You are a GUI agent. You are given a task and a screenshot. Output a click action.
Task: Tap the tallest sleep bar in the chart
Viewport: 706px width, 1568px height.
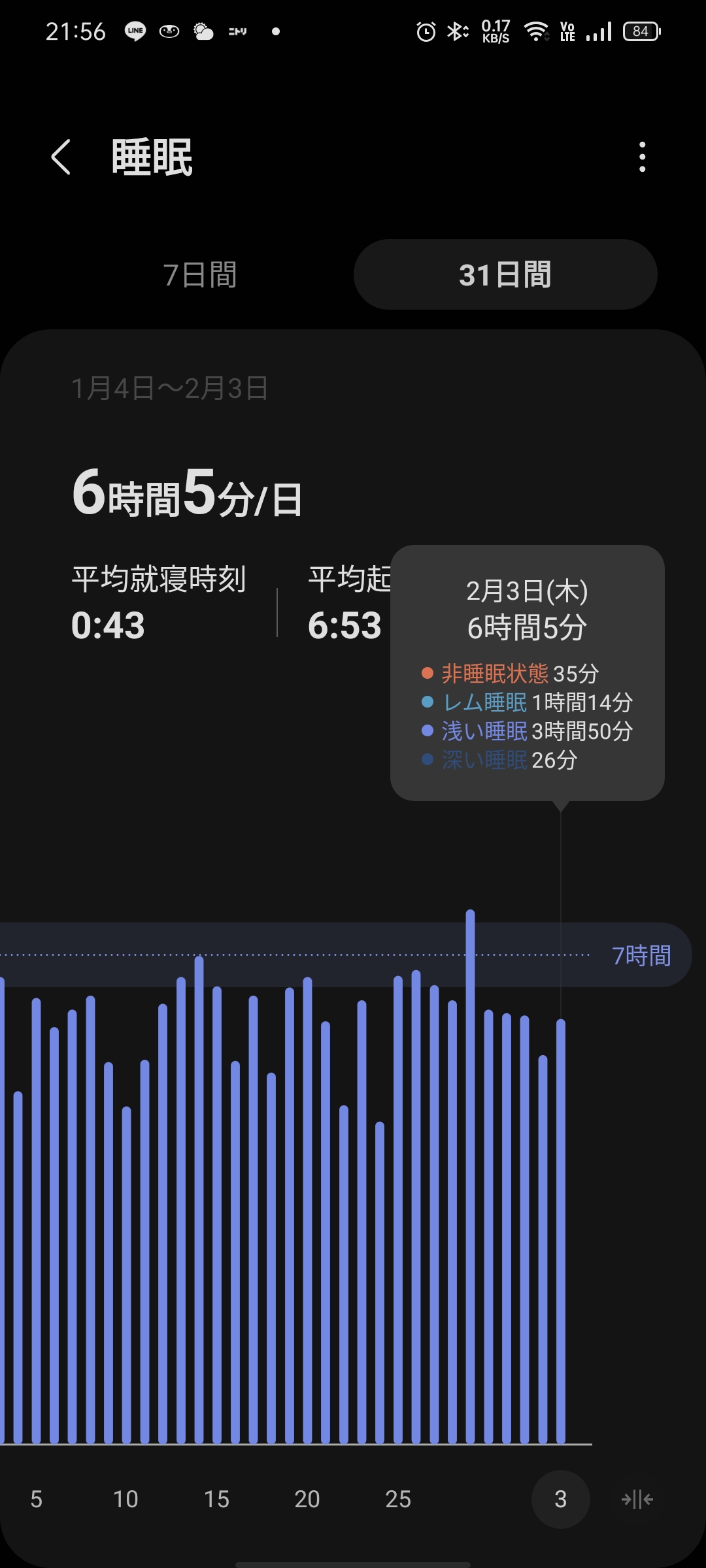click(x=470, y=1176)
